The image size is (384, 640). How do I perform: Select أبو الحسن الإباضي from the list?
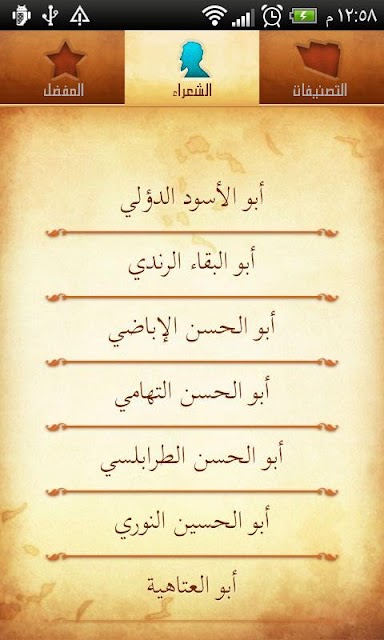coord(192,330)
